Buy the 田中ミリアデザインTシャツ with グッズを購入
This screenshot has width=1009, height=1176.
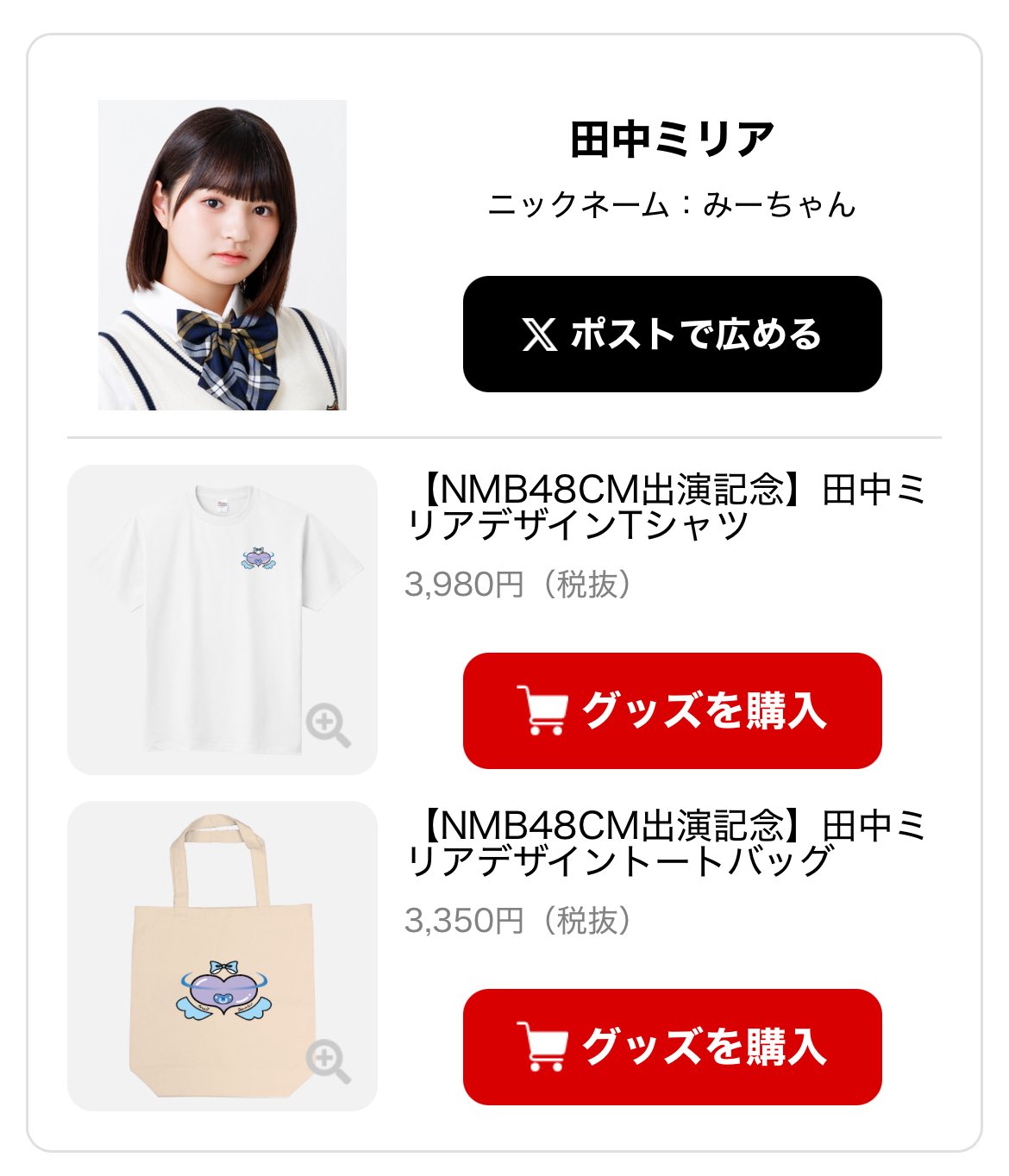click(672, 710)
